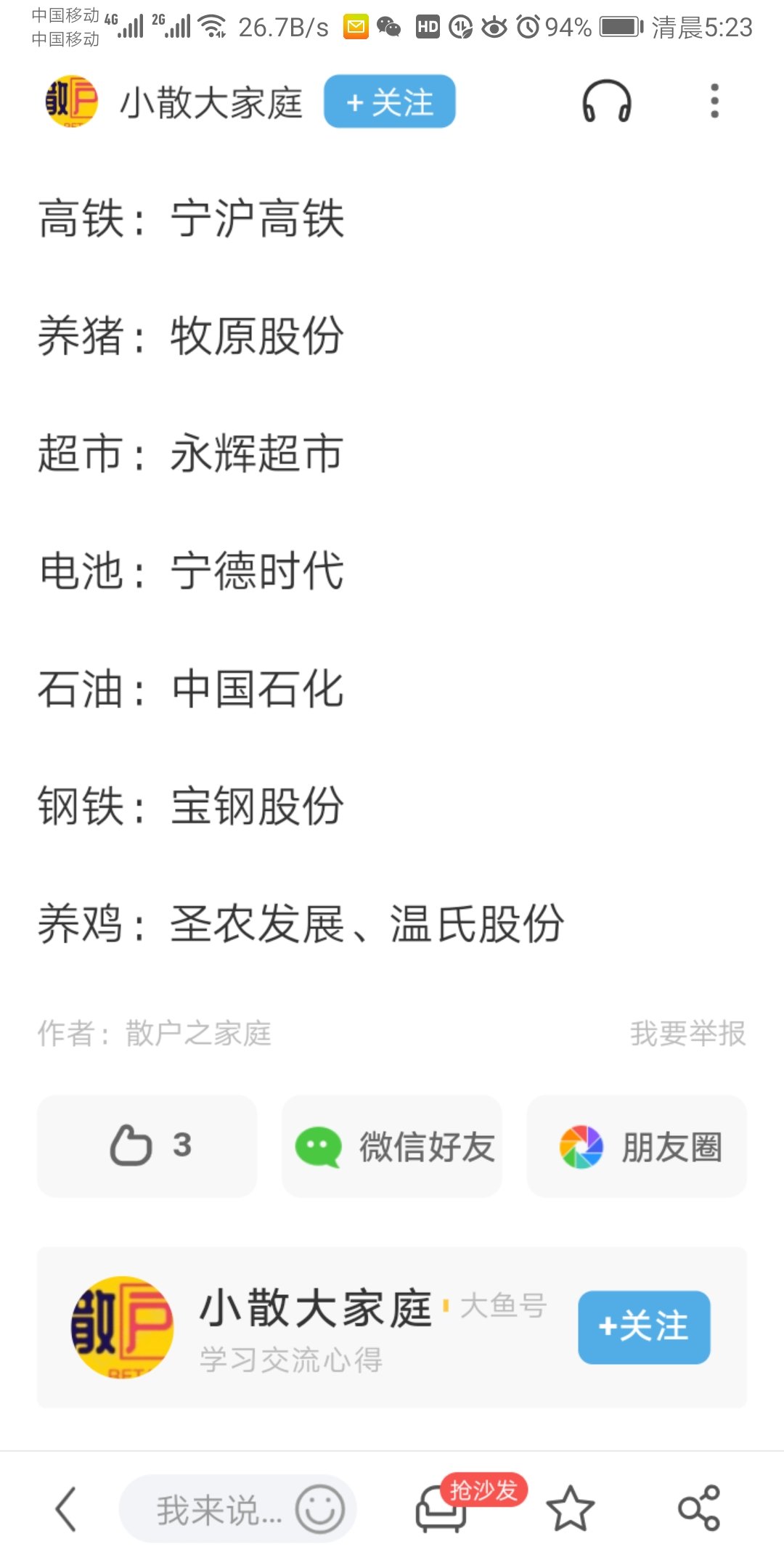Viewport: 784px width, 1568px height.
Task: Open the three-dot overflow menu
Action: 714,102
